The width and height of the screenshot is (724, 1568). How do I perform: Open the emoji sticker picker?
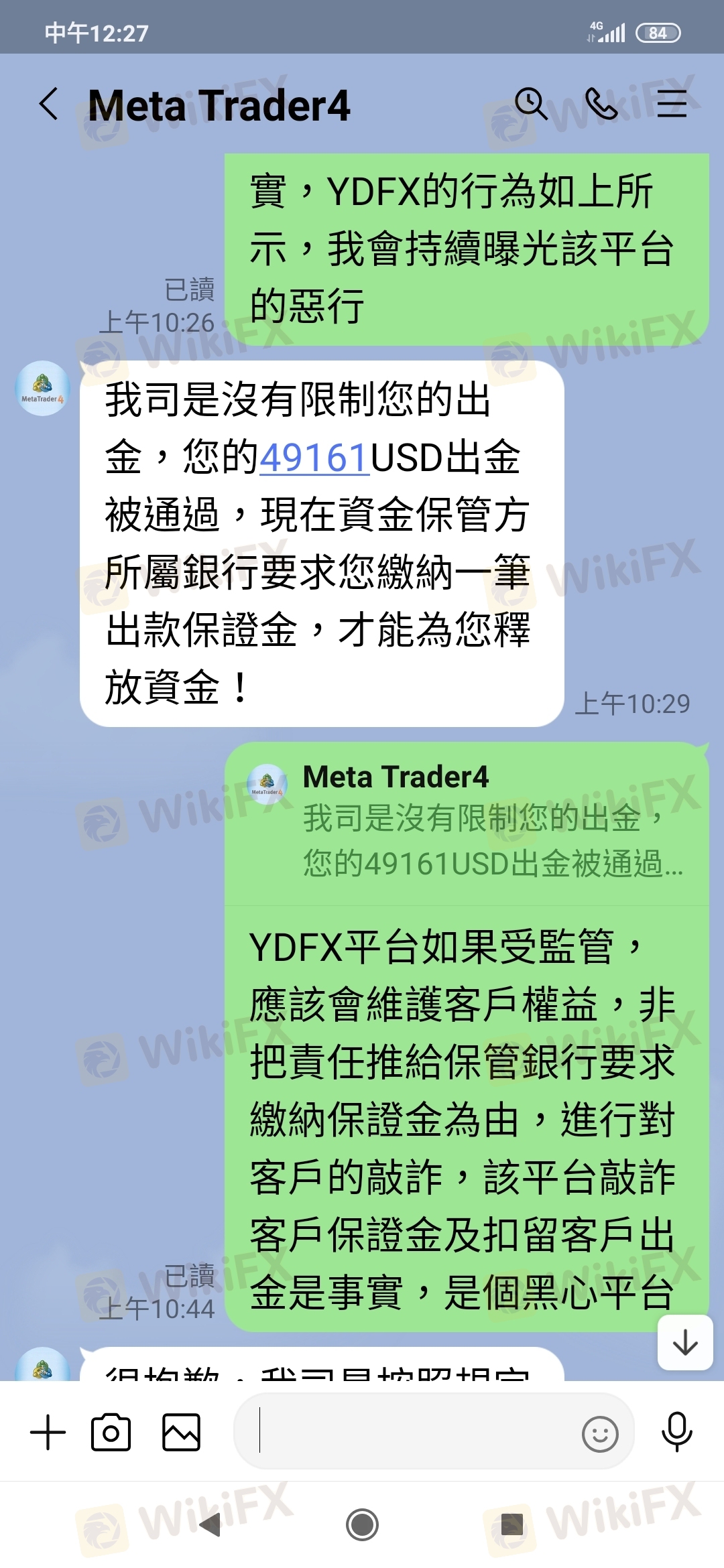(x=600, y=1434)
